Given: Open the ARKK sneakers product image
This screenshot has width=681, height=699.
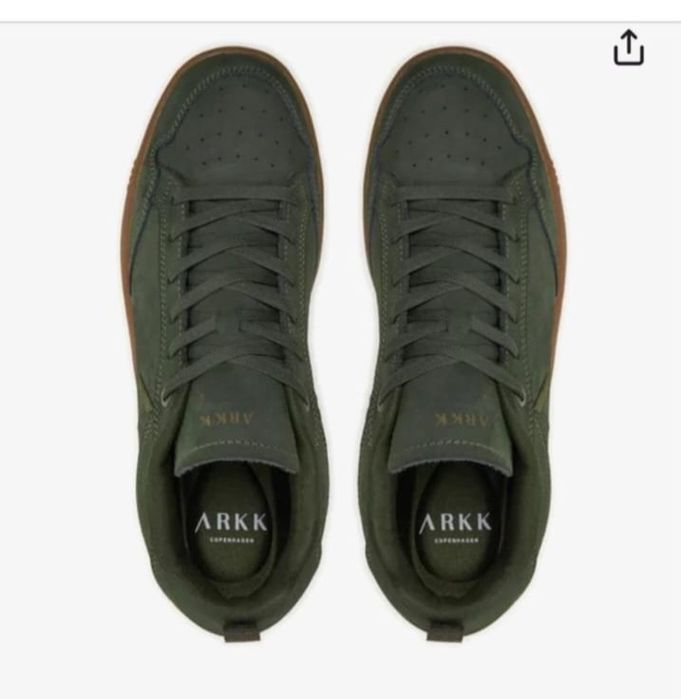Looking at the screenshot, I should click(340, 350).
